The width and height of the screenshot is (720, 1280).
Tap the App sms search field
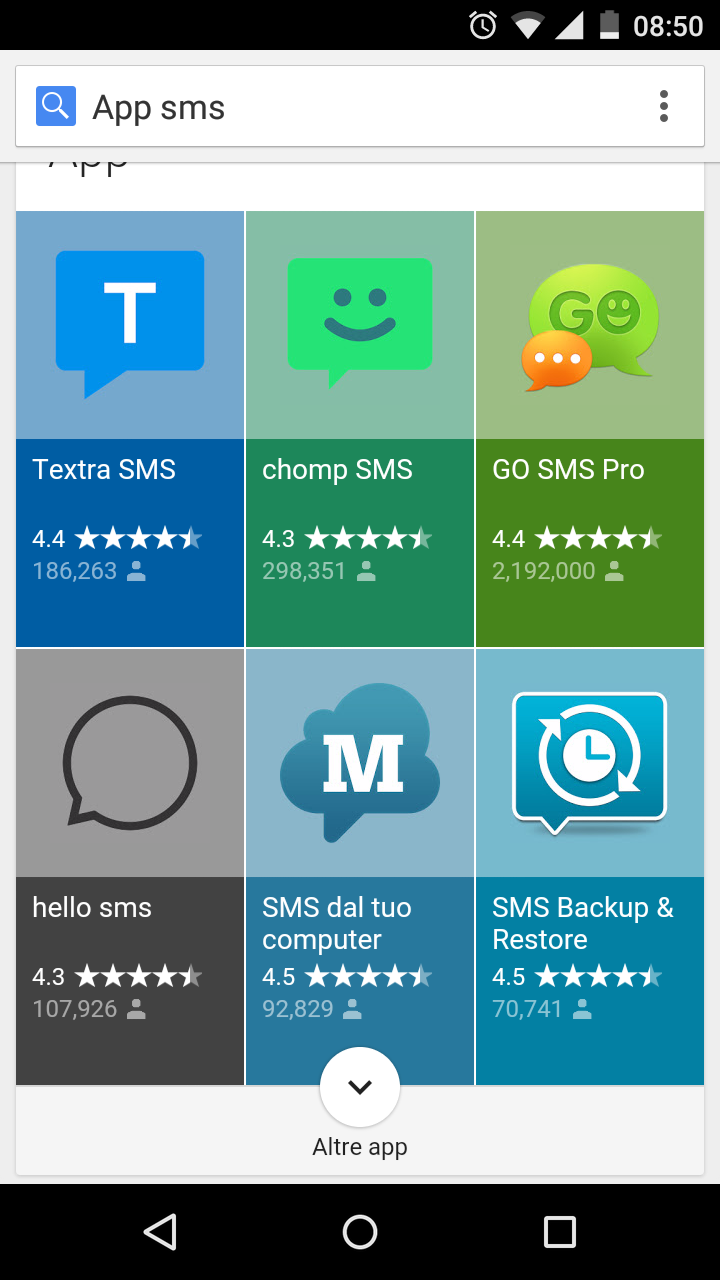click(x=340, y=107)
